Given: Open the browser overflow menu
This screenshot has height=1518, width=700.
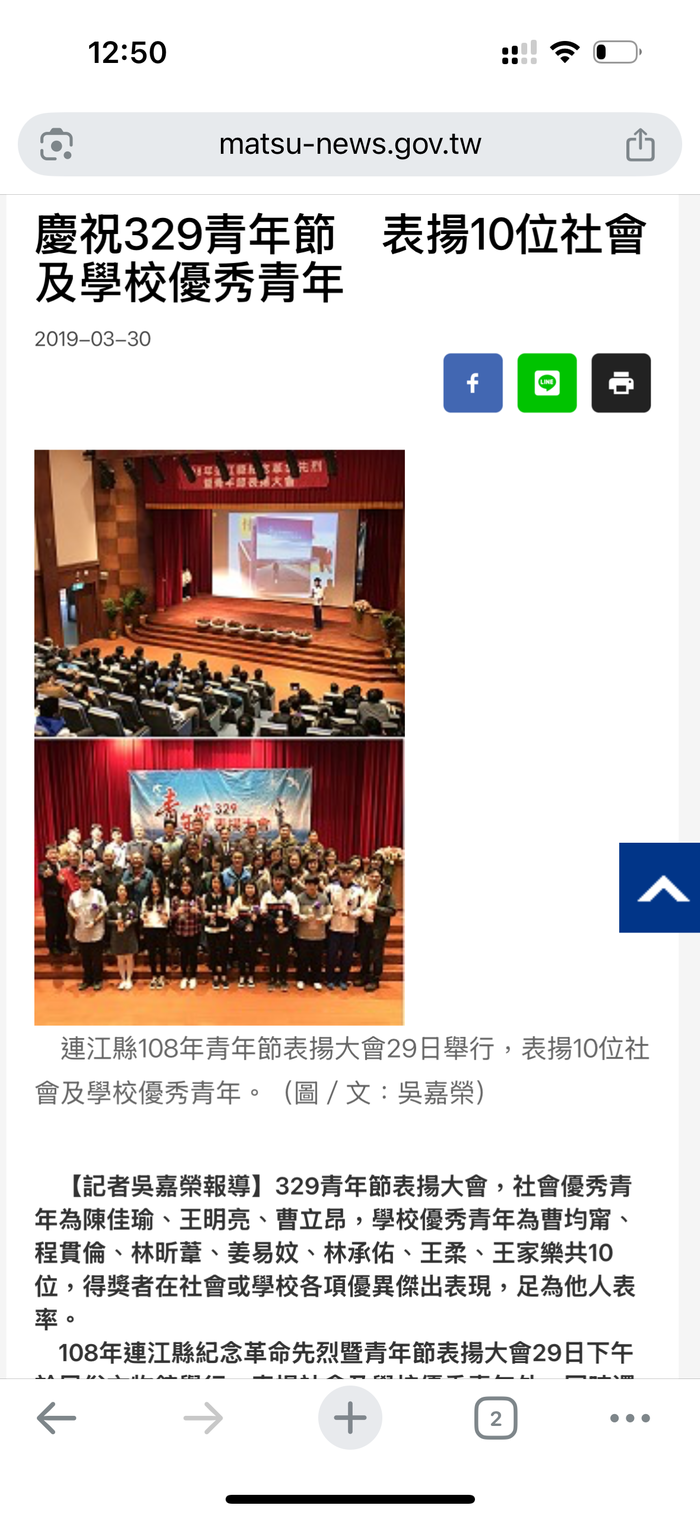Looking at the screenshot, I should click(x=629, y=1418).
